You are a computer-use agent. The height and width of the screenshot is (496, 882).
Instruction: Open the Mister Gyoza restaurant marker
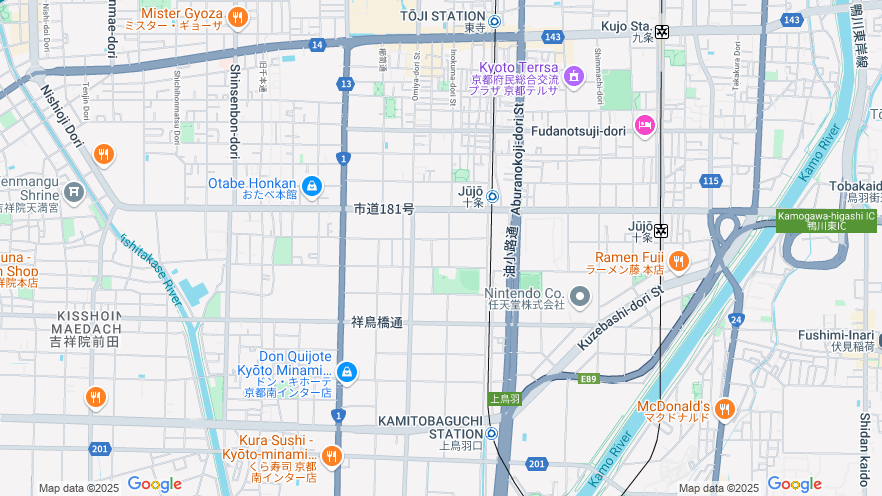[x=237, y=17]
